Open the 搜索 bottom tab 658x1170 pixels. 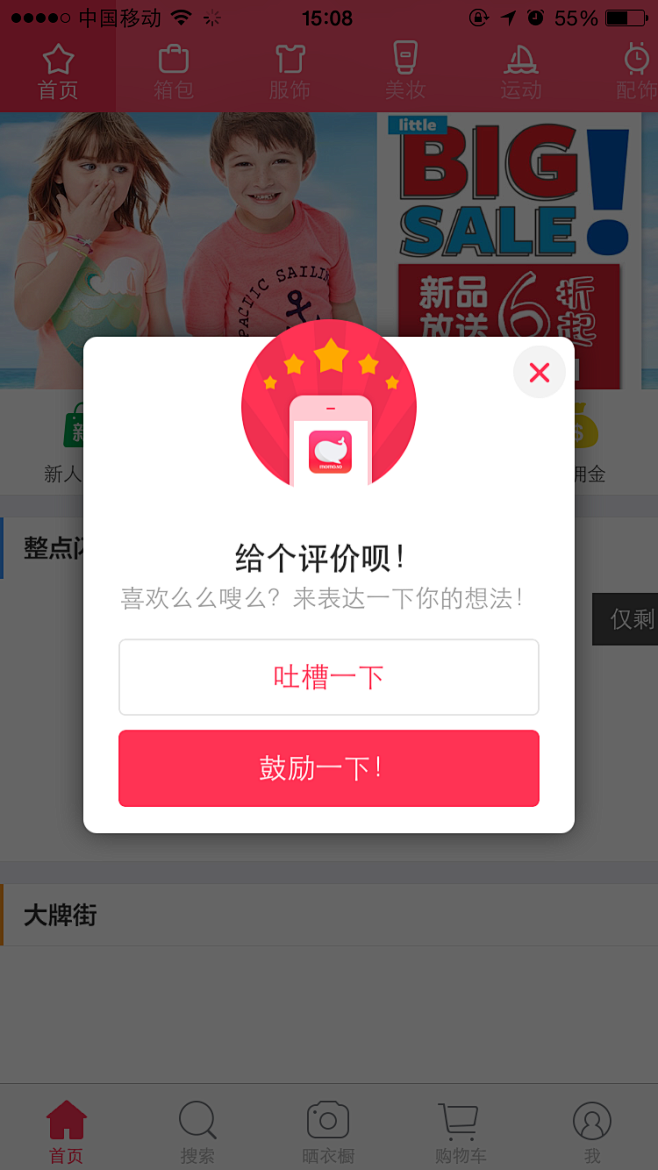(197, 1132)
